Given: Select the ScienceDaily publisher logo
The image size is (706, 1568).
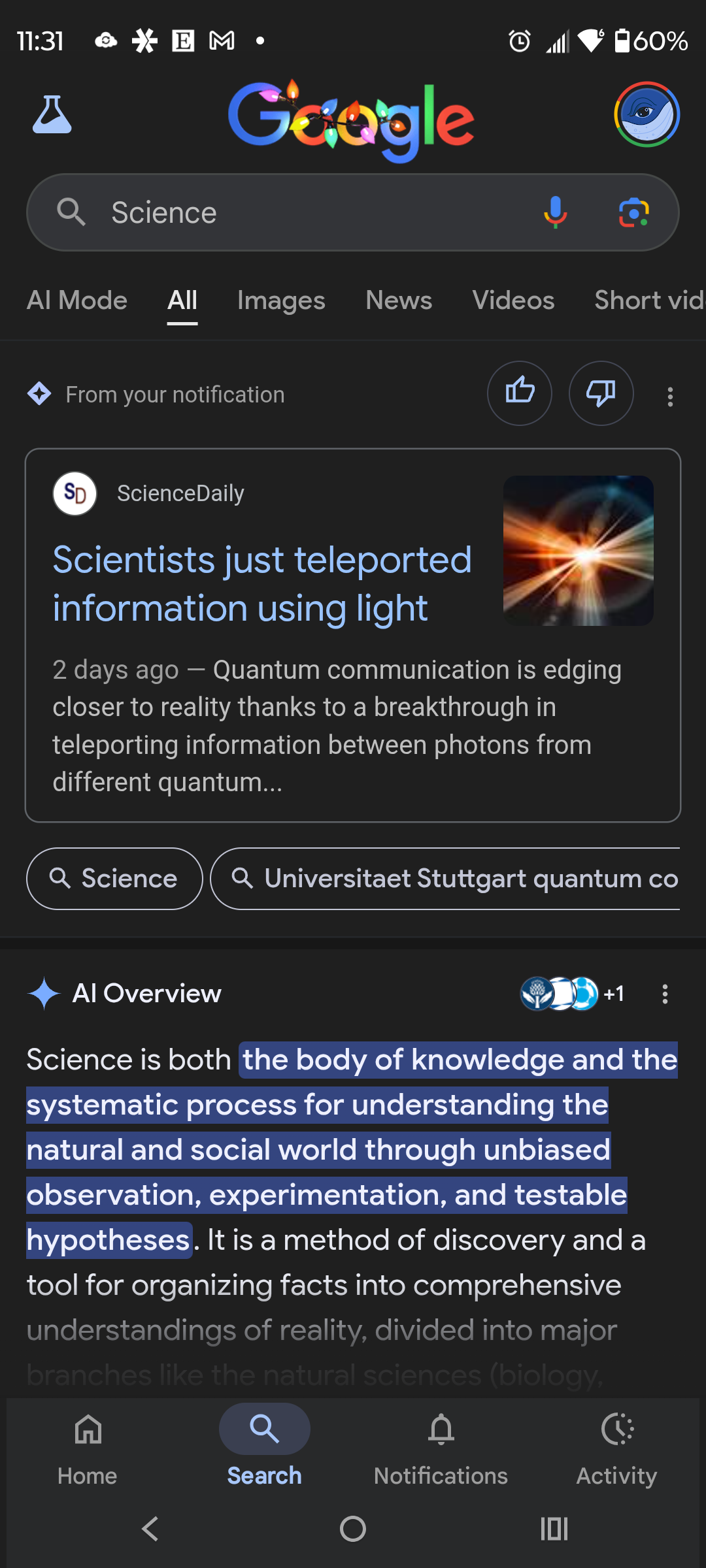Looking at the screenshot, I should 74,494.
